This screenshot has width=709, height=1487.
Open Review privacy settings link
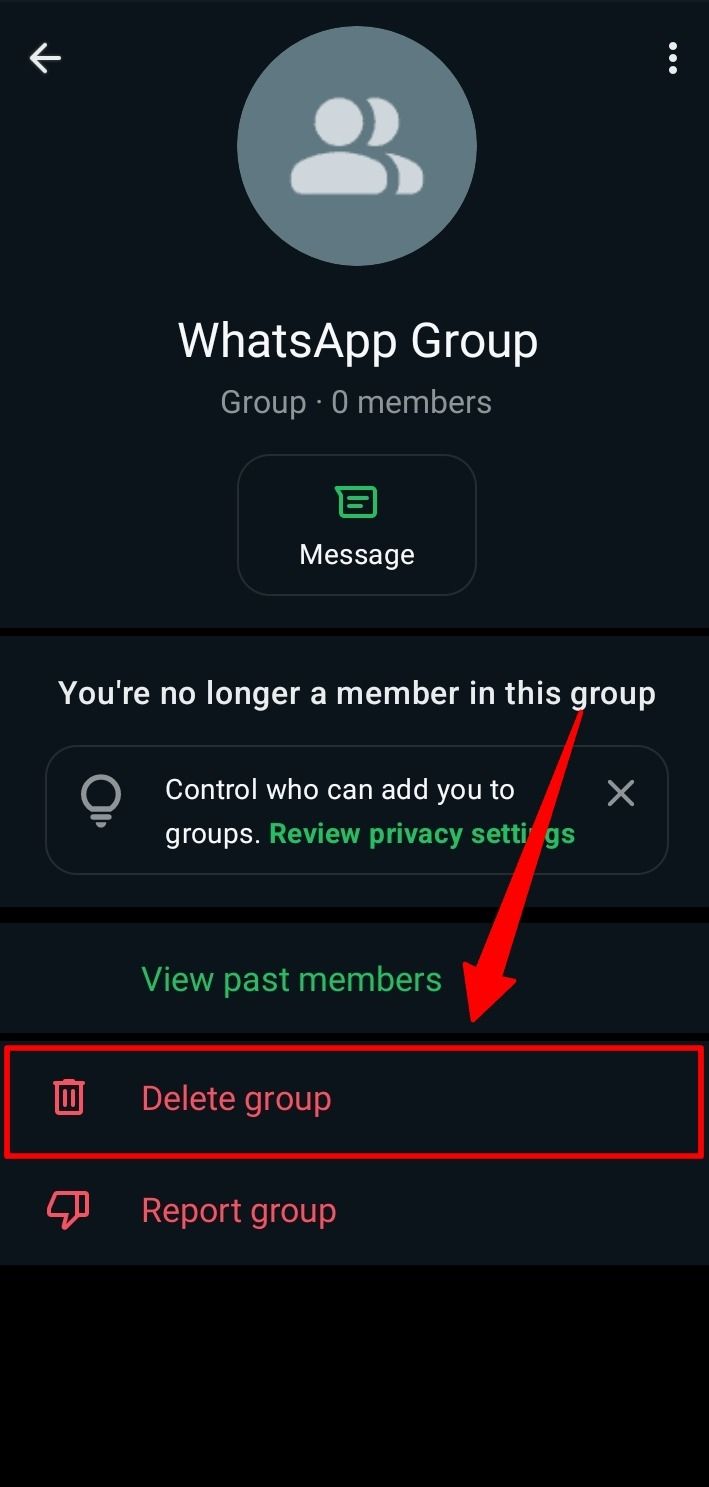tap(421, 834)
